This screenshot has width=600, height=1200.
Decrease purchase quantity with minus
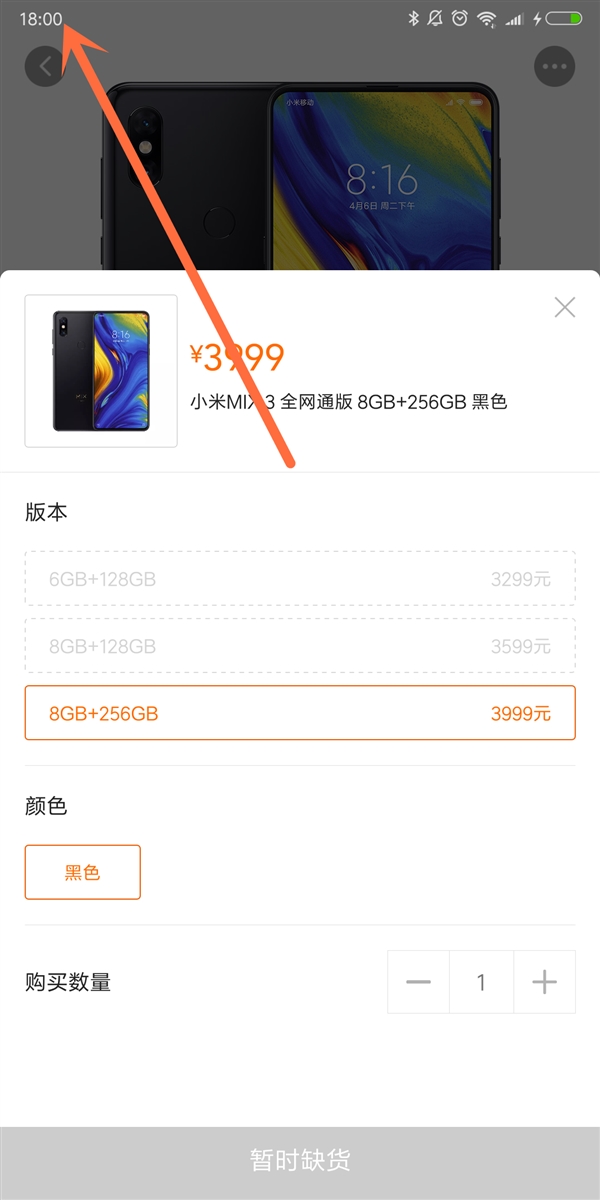(418, 982)
